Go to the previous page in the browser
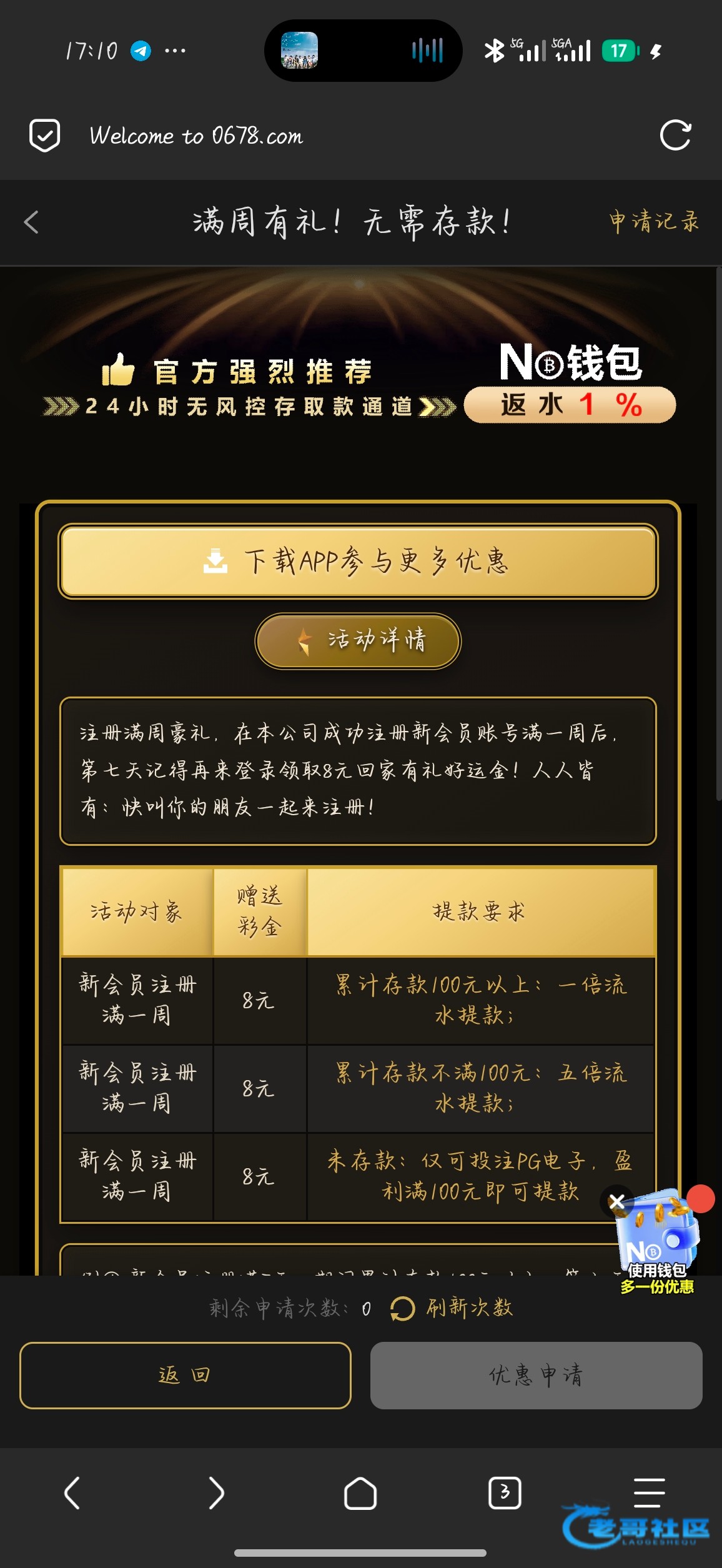Viewport: 722px width, 1568px height. click(x=72, y=1493)
